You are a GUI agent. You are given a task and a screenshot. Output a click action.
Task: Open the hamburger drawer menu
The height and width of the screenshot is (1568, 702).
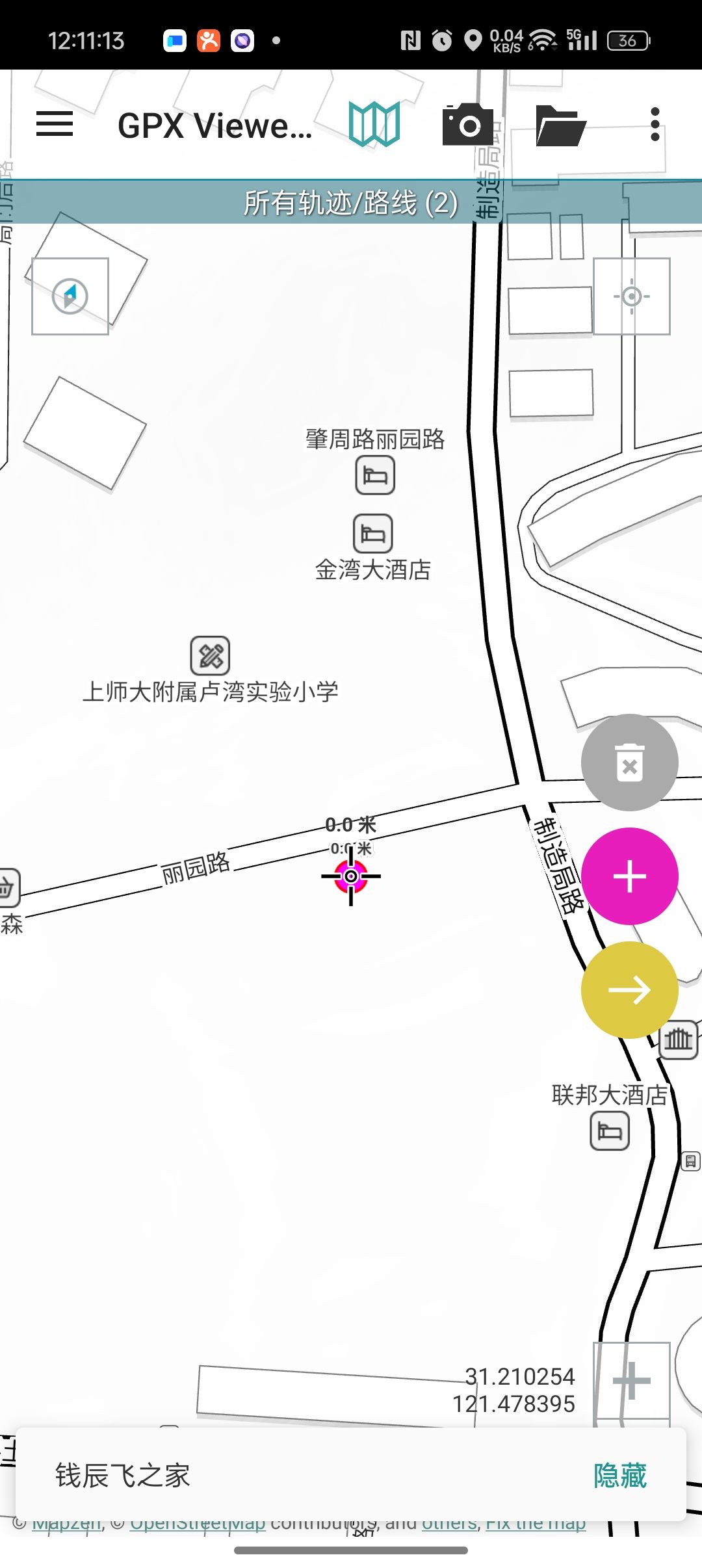(x=55, y=124)
